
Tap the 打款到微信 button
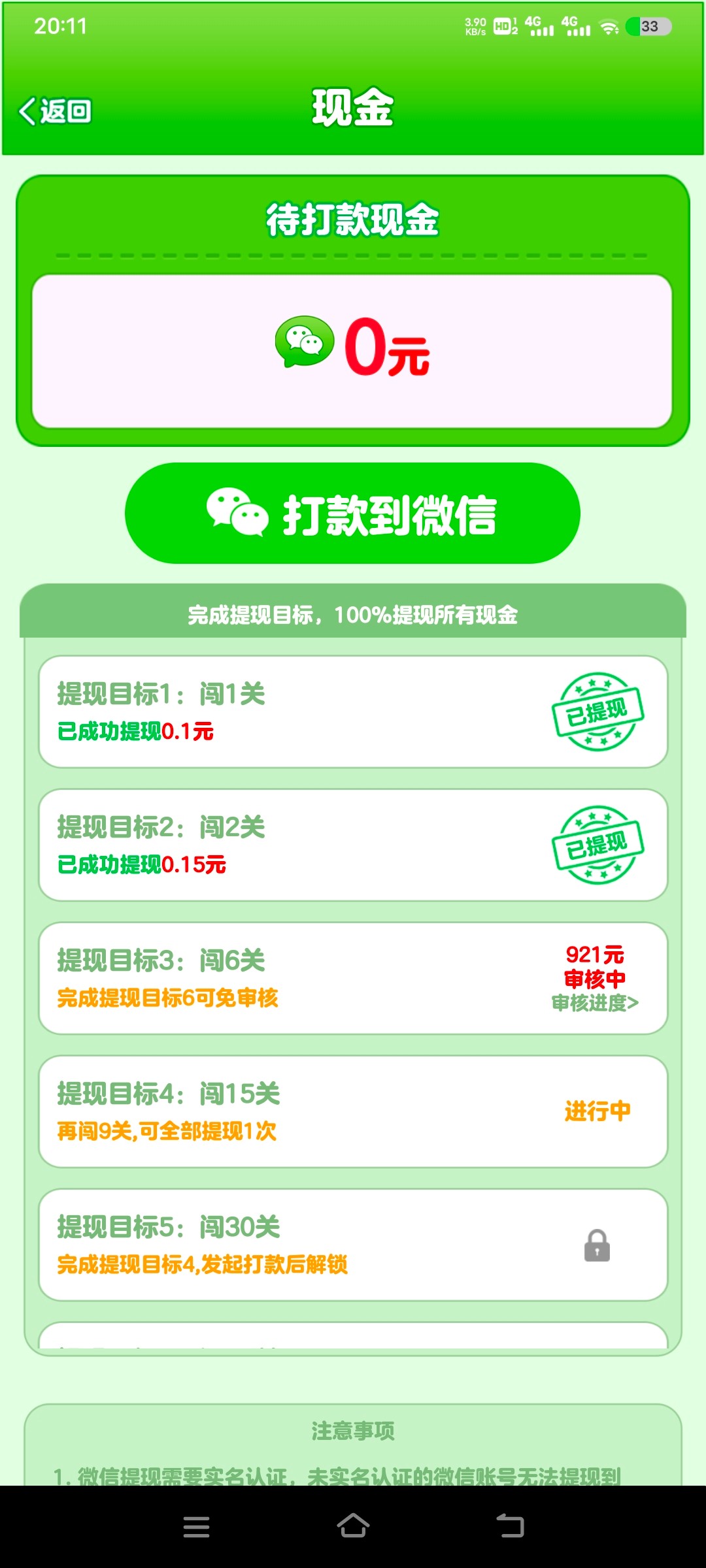(352, 514)
